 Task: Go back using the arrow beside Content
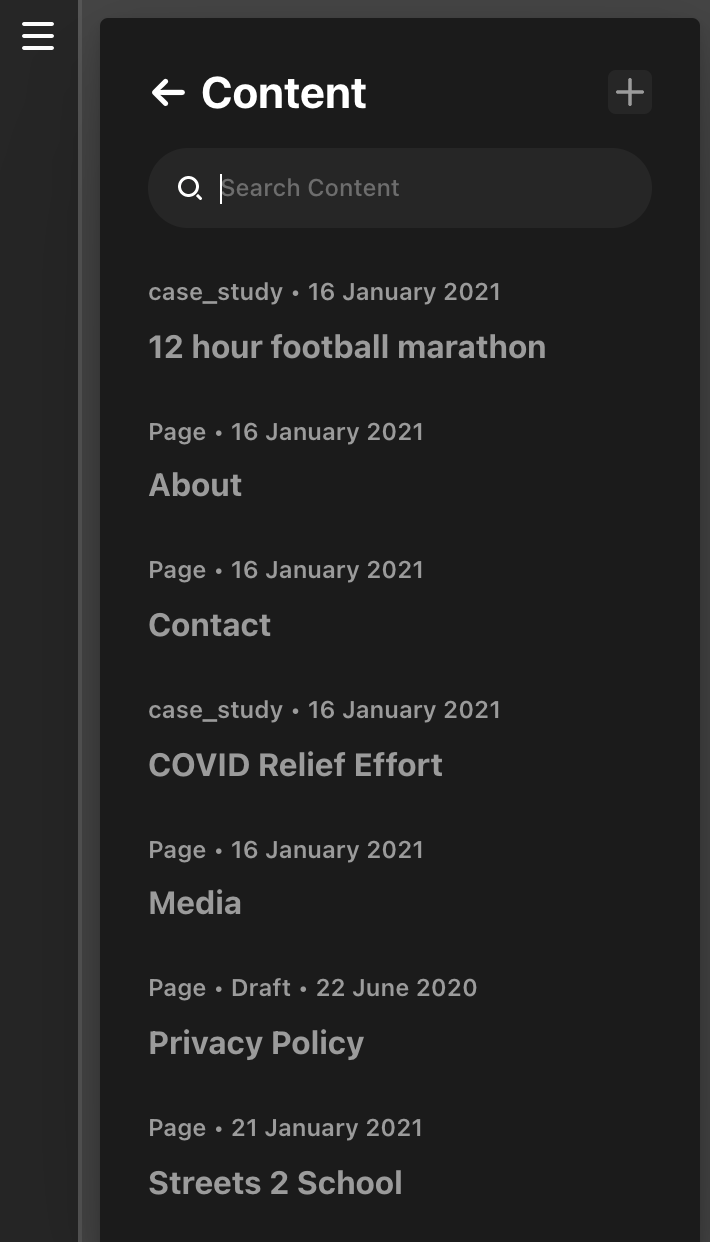pyautogui.click(x=168, y=93)
